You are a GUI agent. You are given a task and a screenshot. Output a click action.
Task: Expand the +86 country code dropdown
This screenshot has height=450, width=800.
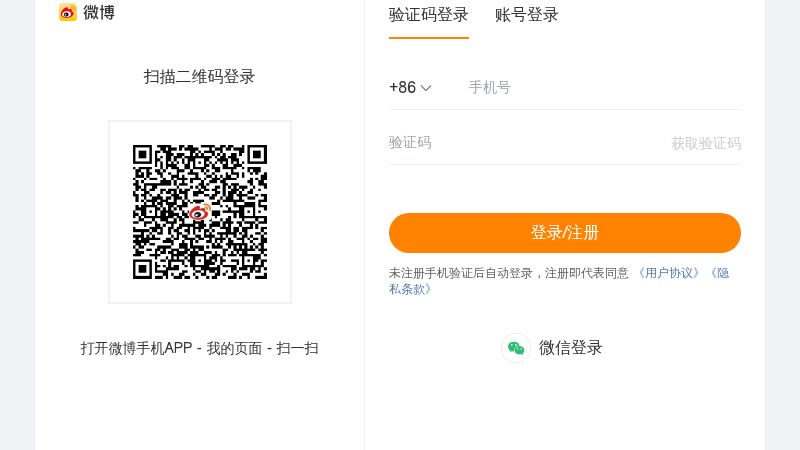pos(410,88)
